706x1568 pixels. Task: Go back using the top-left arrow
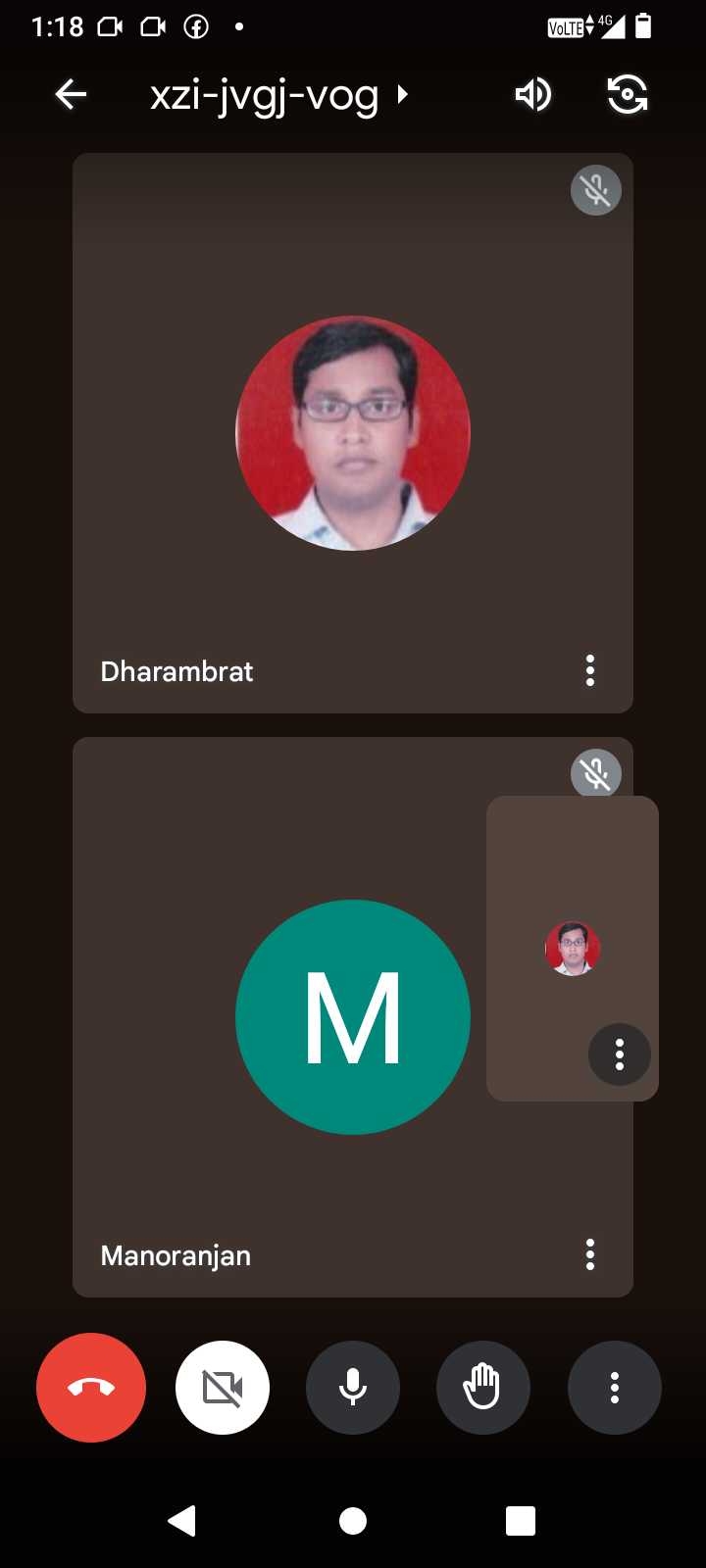(71, 95)
